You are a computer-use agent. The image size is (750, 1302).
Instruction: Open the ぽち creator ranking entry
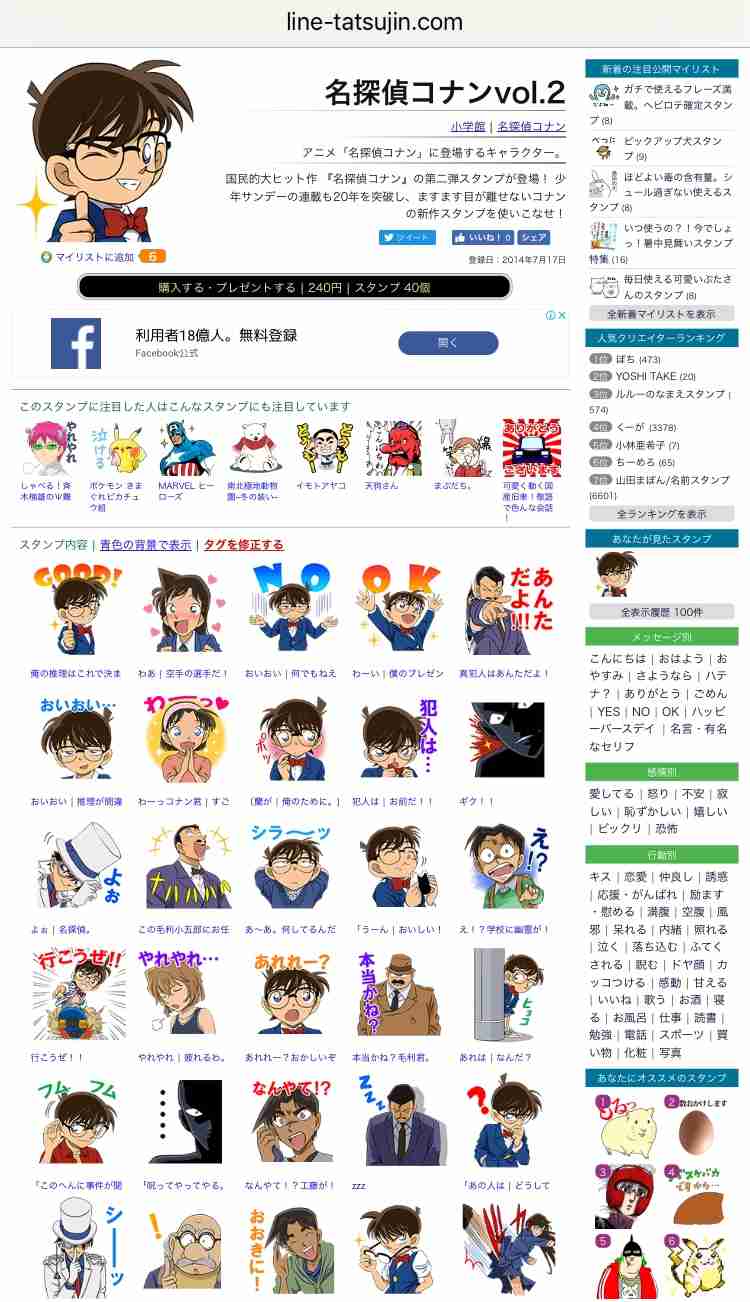click(x=626, y=359)
